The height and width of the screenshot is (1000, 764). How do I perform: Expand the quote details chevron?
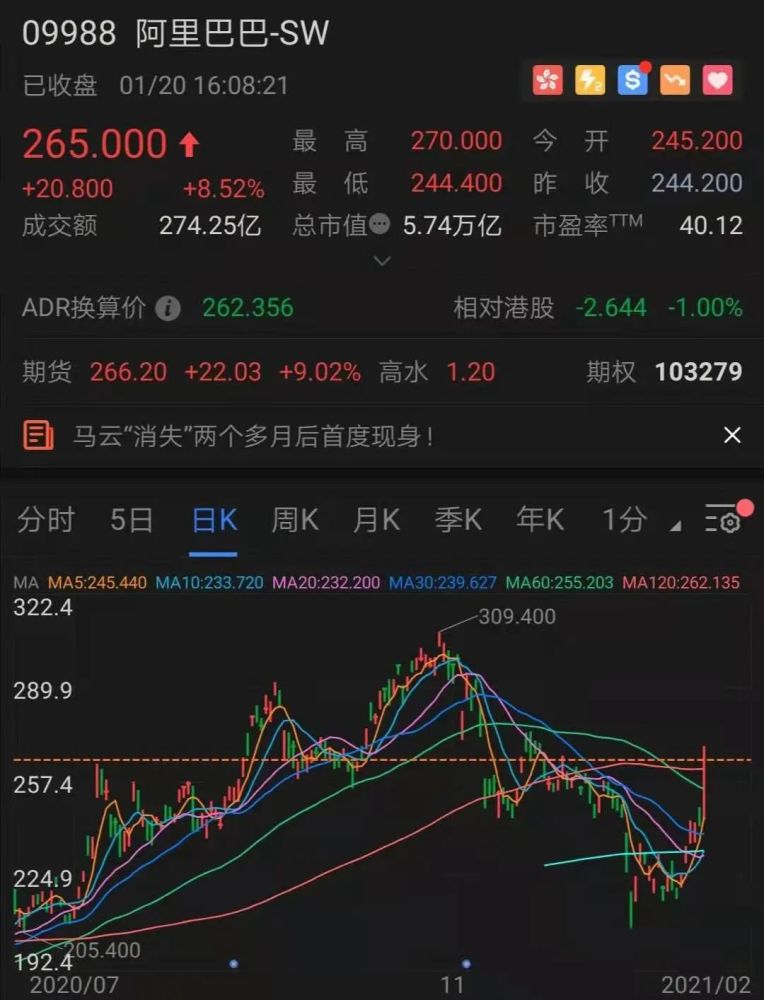point(381,261)
